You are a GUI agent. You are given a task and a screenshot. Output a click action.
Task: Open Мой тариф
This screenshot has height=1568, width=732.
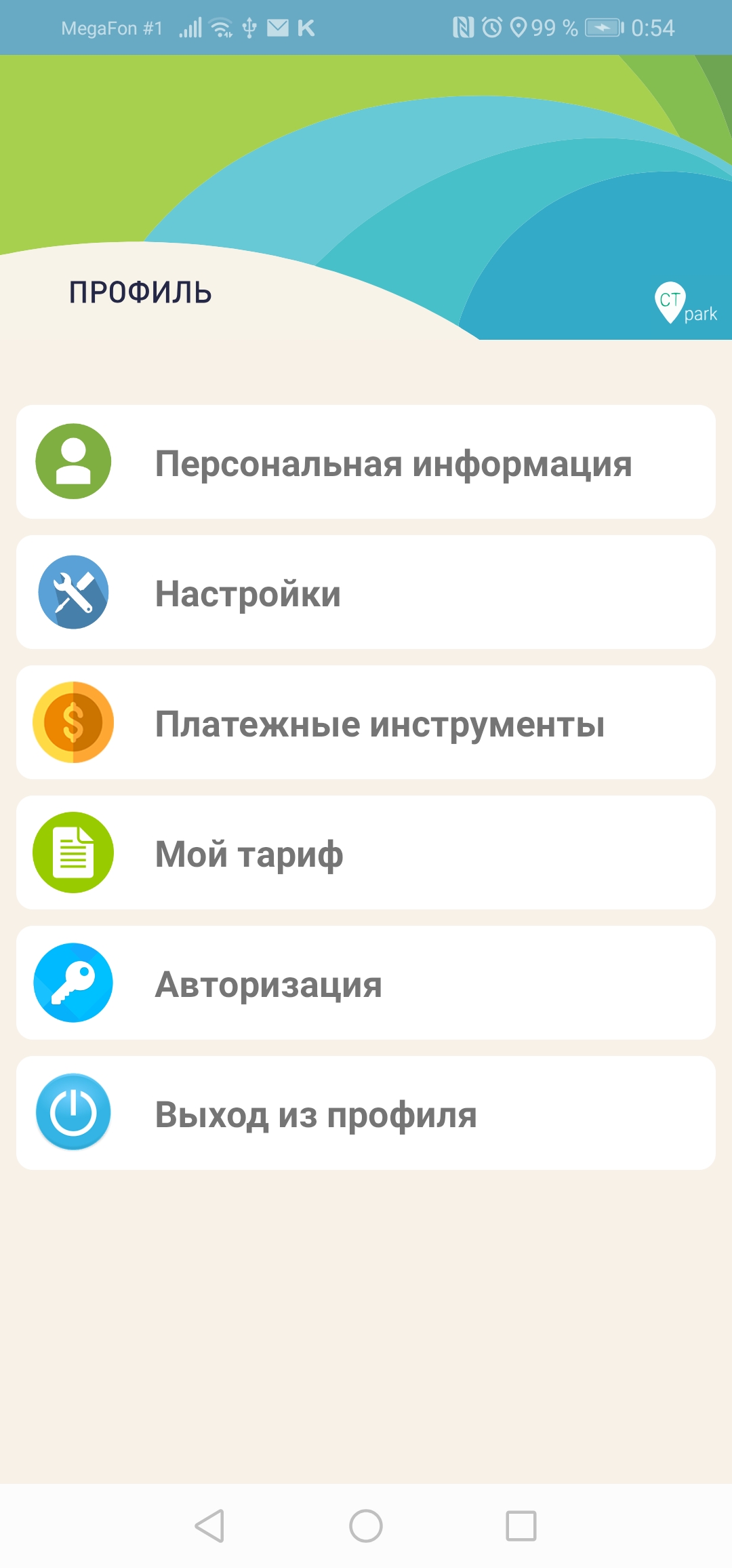(366, 852)
